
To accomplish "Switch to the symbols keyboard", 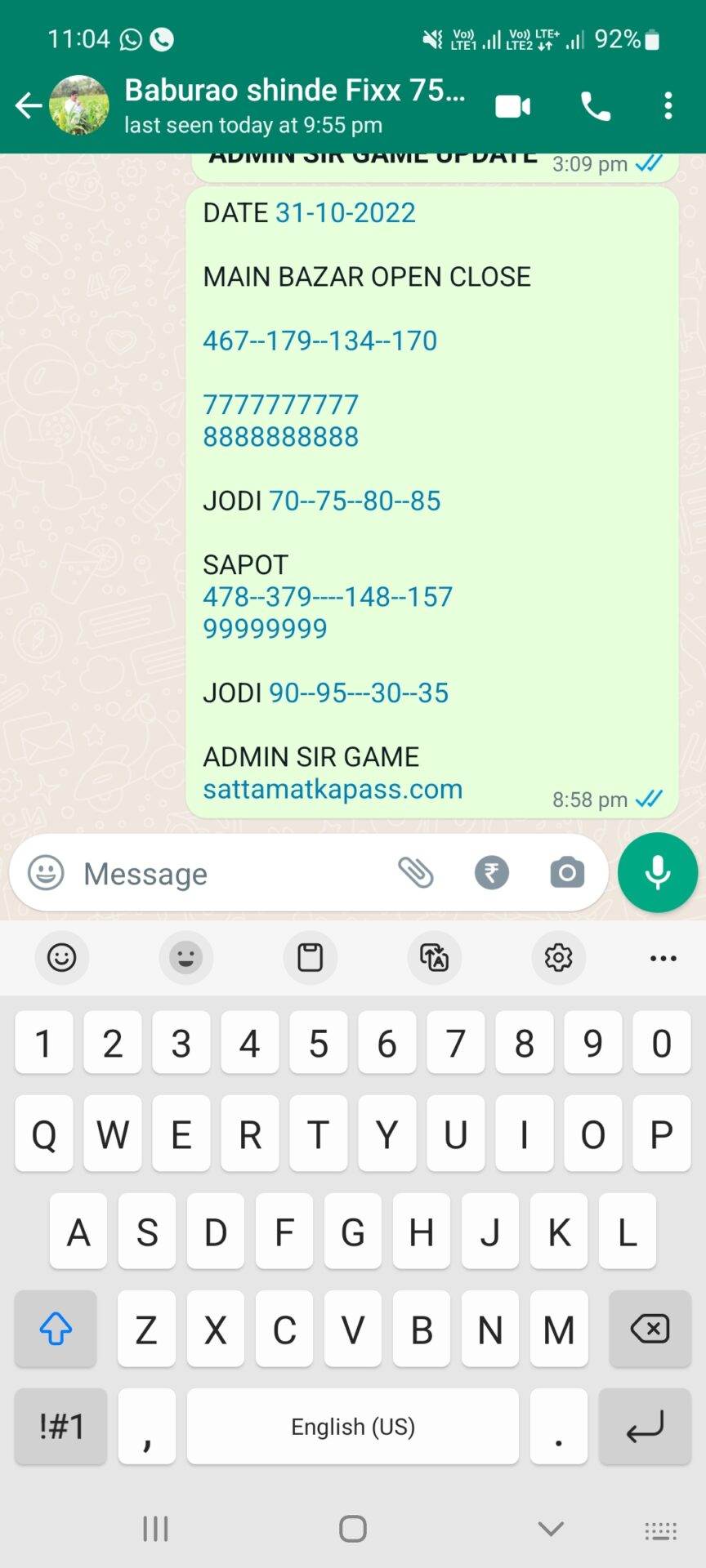I will 61,1427.
